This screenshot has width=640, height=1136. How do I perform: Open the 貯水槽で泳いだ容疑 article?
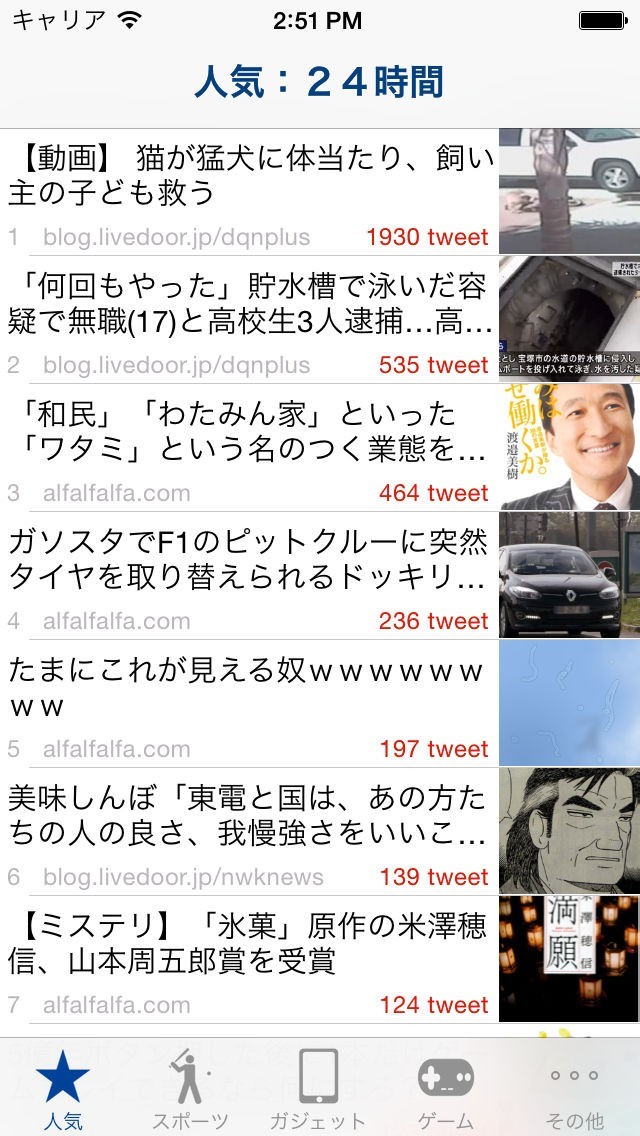tap(320, 320)
